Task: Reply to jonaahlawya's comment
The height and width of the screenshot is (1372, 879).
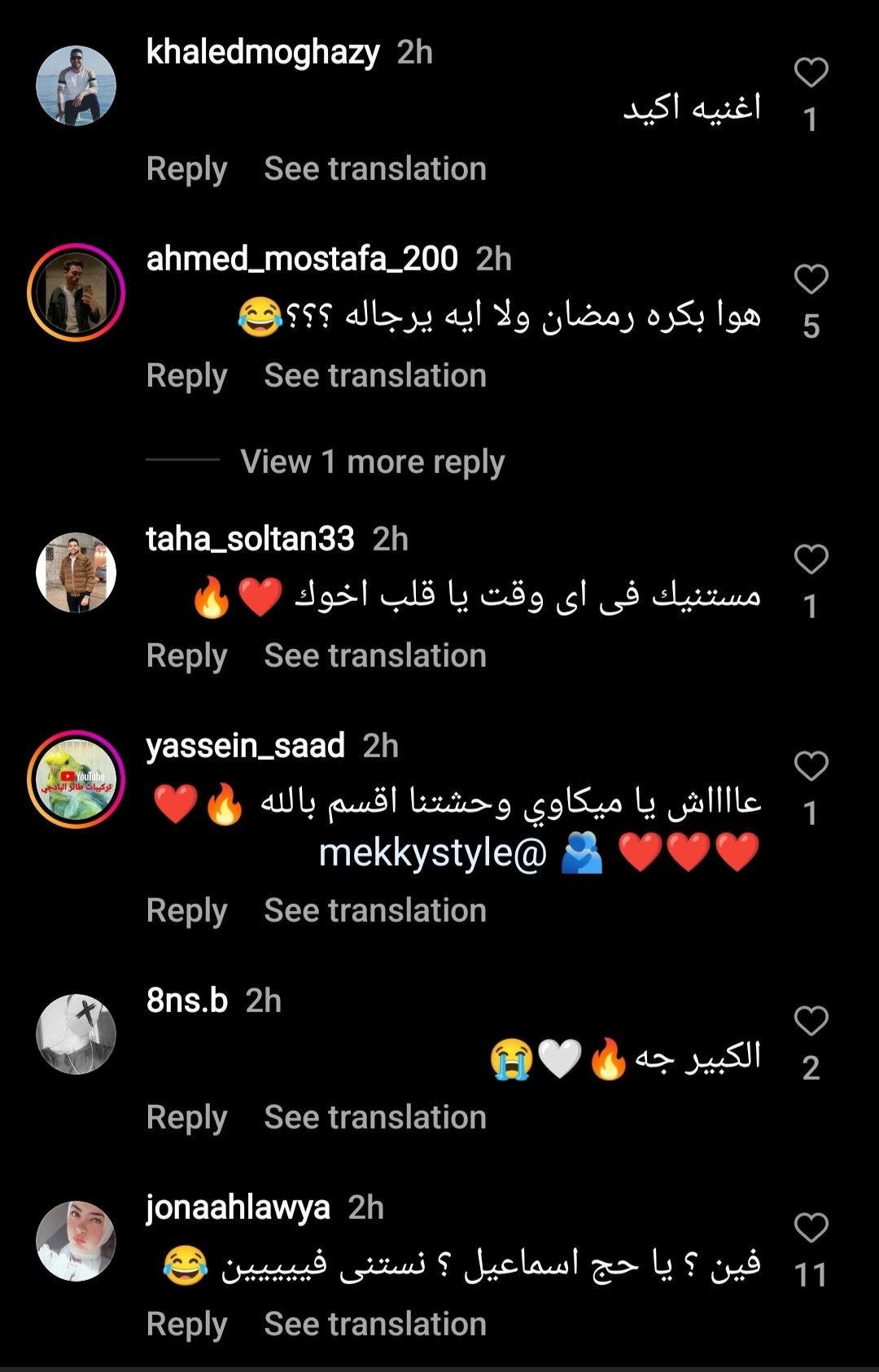Action: click(186, 1325)
